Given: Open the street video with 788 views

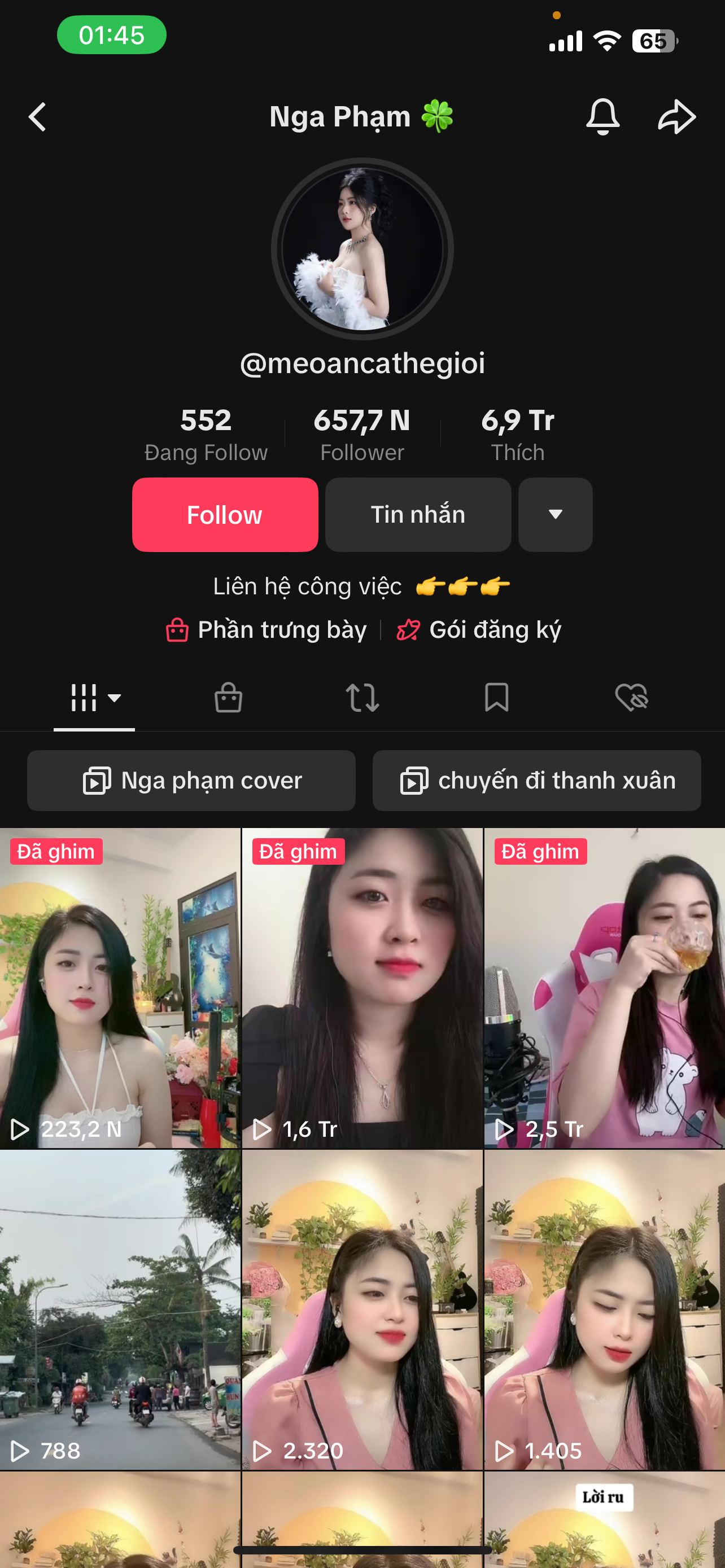Looking at the screenshot, I should (120, 1310).
